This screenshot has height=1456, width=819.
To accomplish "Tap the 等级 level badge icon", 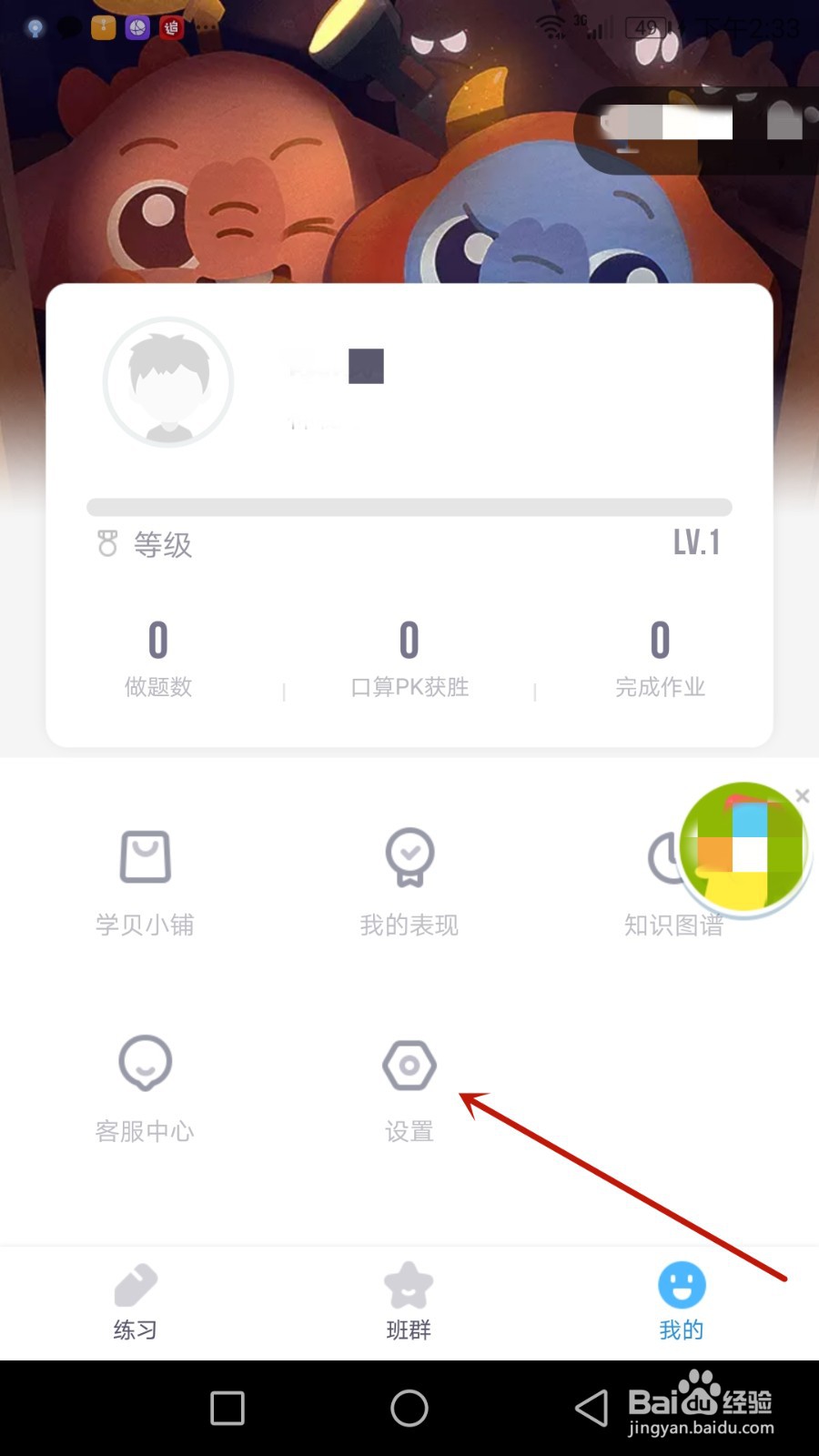I will pyautogui.click(x=108, y=544).
